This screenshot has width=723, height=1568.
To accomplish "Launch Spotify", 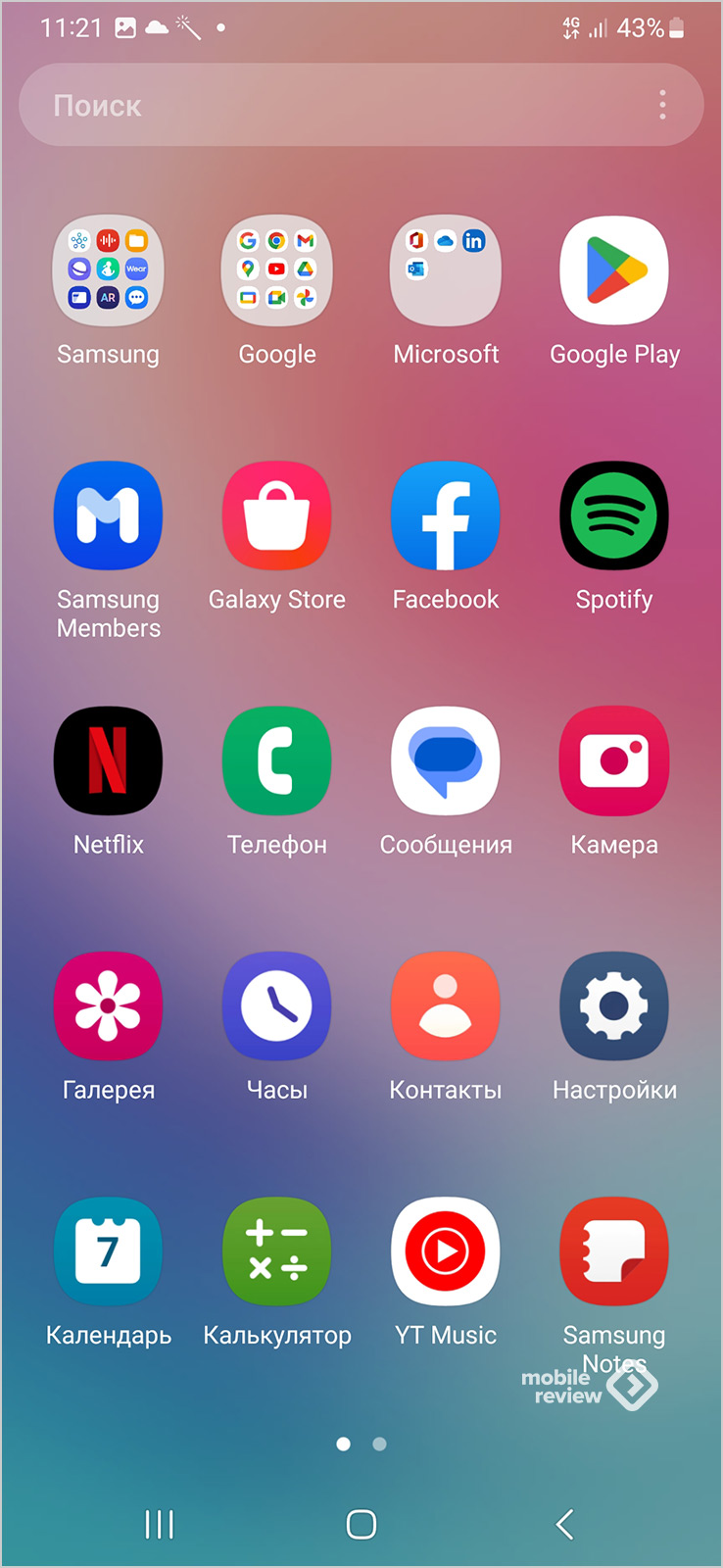I will click(x=614, y=516).
